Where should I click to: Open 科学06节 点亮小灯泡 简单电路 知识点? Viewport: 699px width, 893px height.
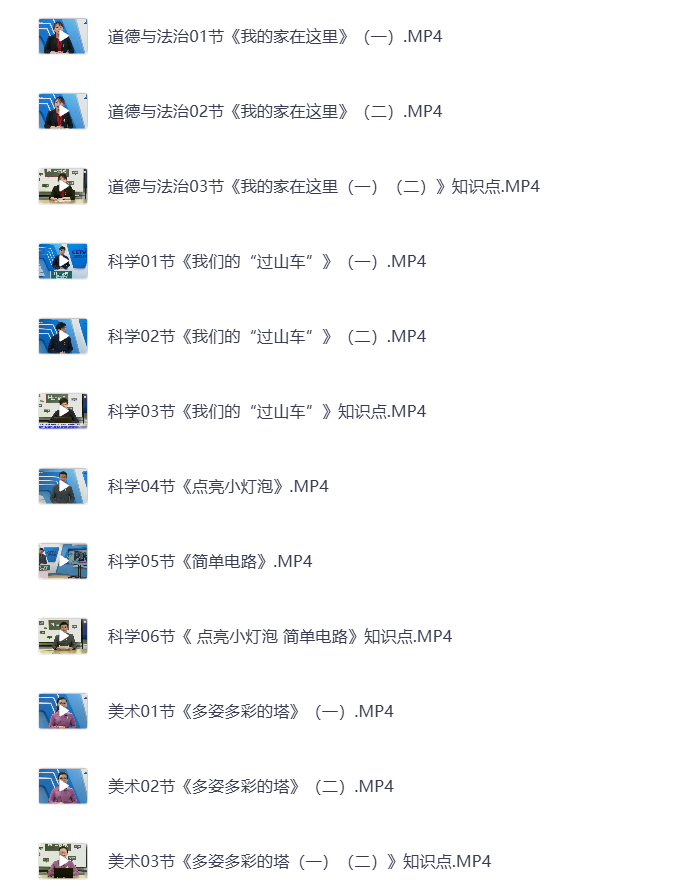point(279,636)
